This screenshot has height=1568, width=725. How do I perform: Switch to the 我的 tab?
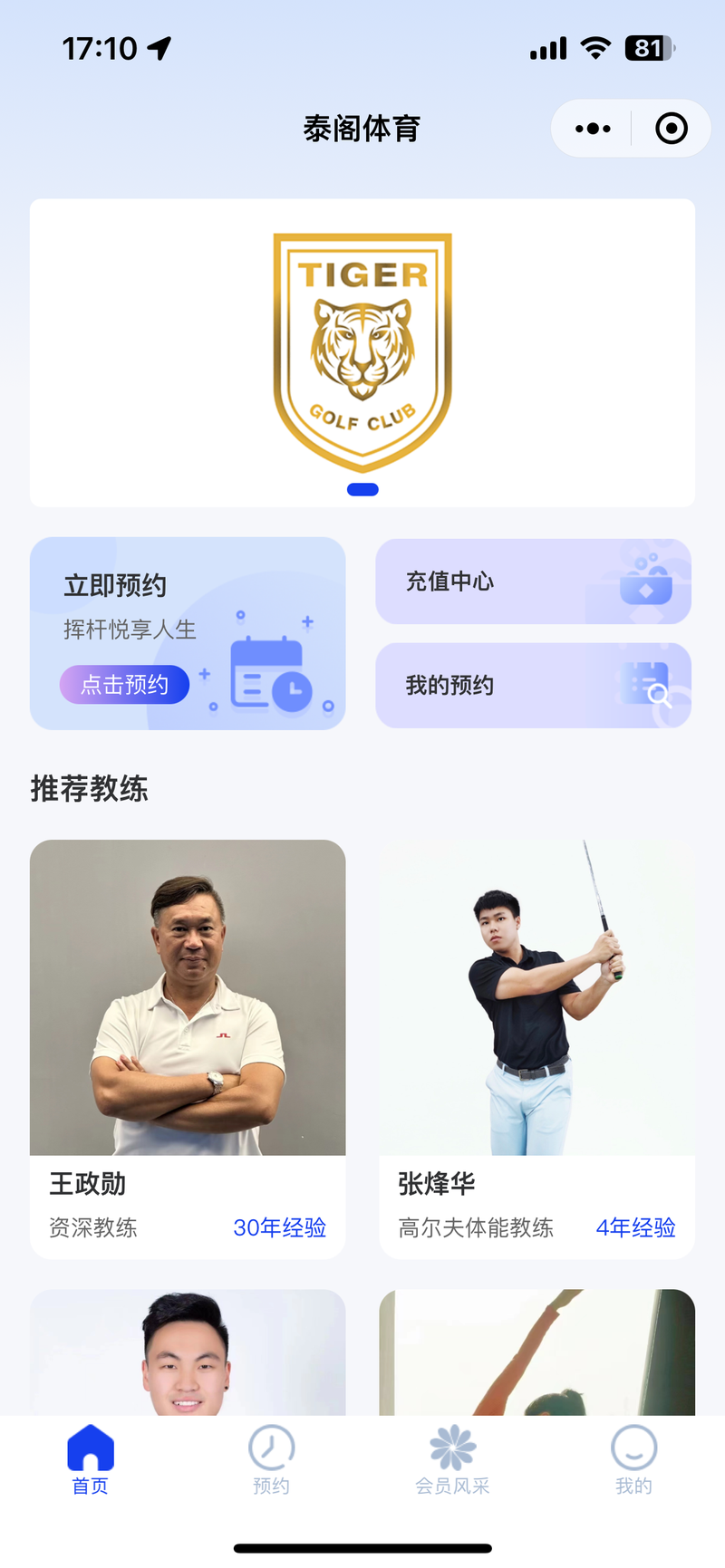(633, 1459)
